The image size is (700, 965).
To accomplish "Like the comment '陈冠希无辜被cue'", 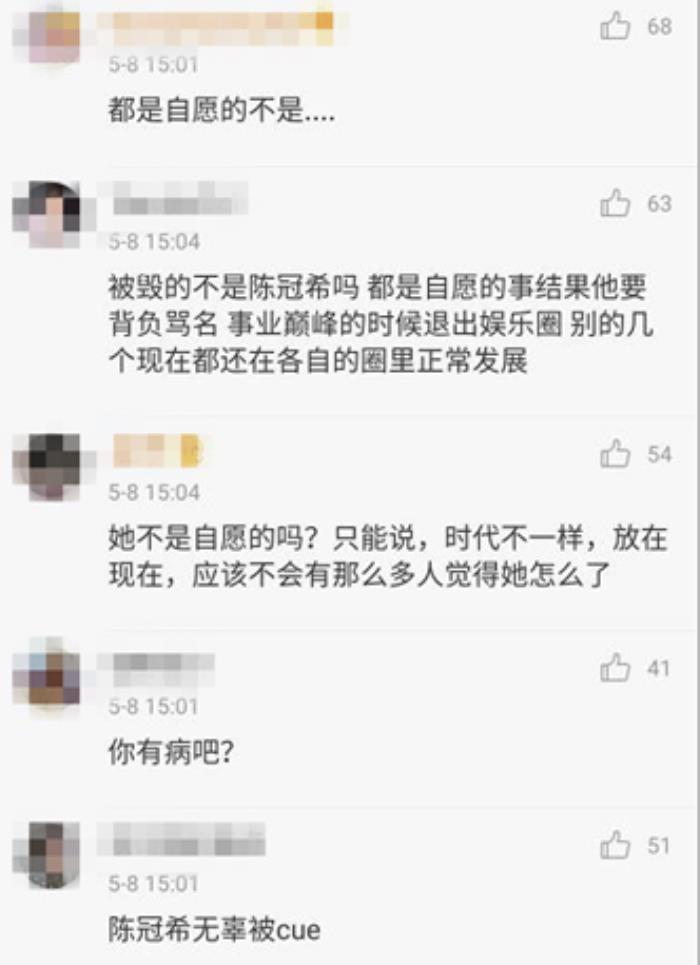I will tap(614, 846).
